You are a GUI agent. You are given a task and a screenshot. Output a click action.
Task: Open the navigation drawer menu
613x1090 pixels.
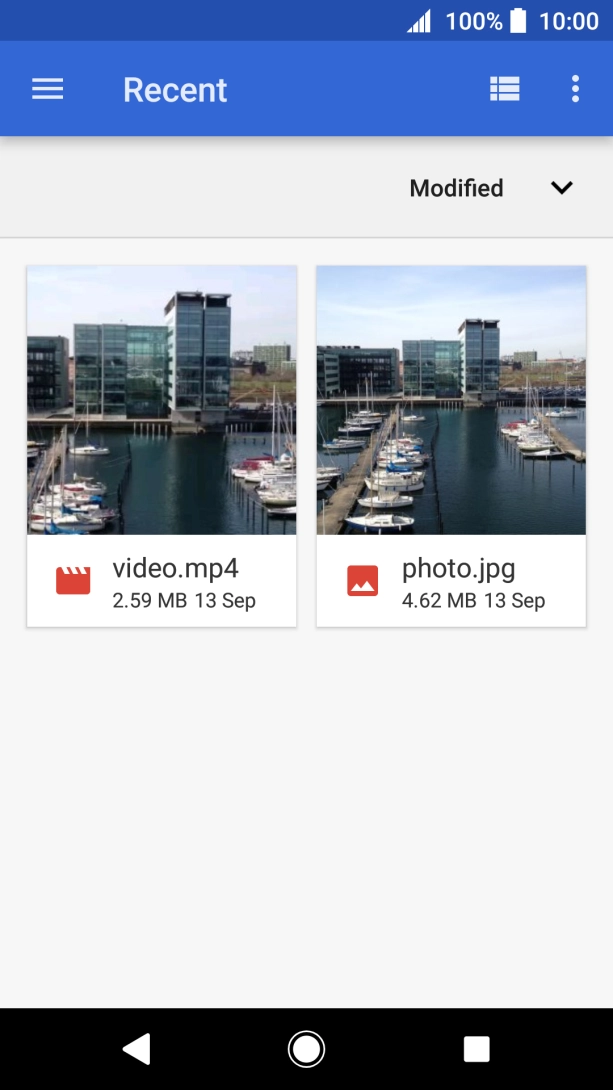47,89
